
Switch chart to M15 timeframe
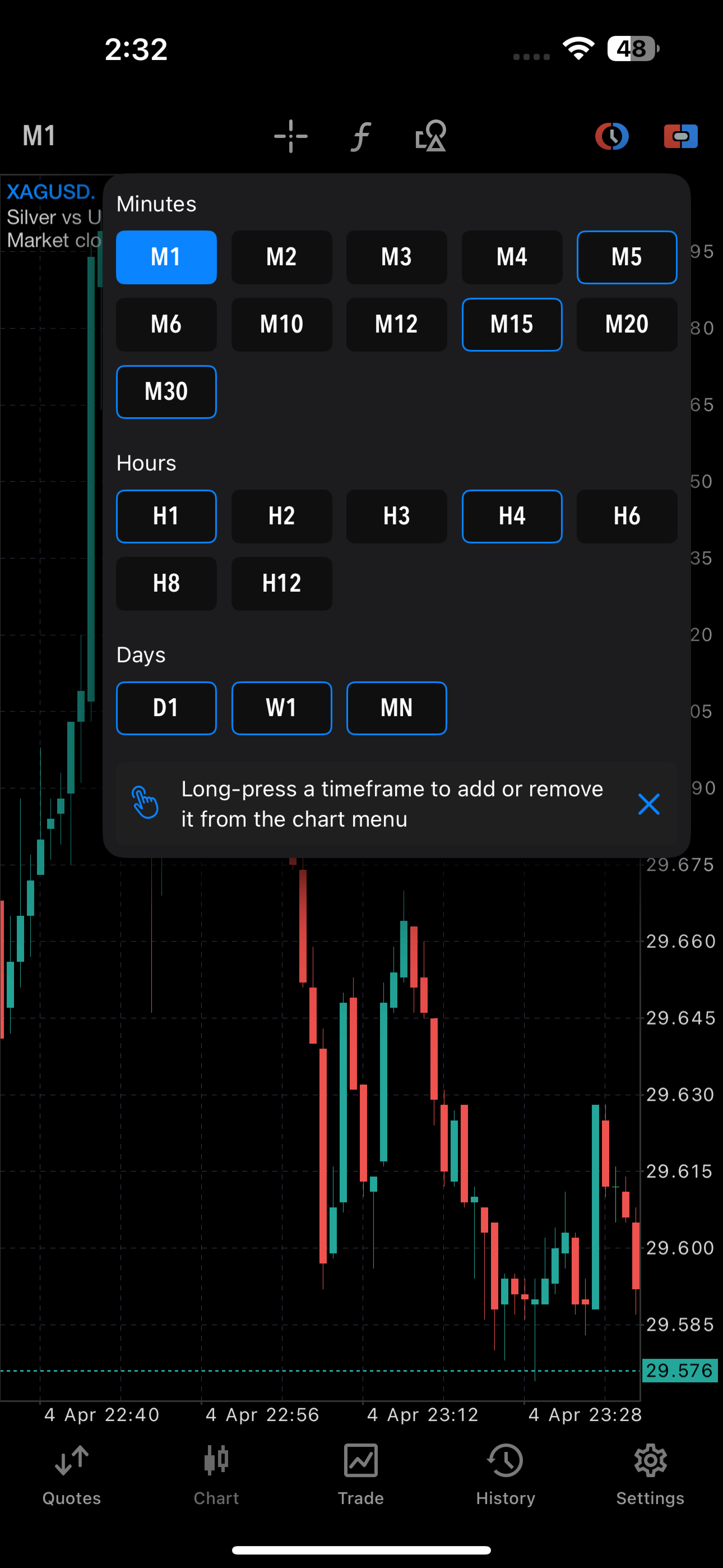tap(511, 324)
